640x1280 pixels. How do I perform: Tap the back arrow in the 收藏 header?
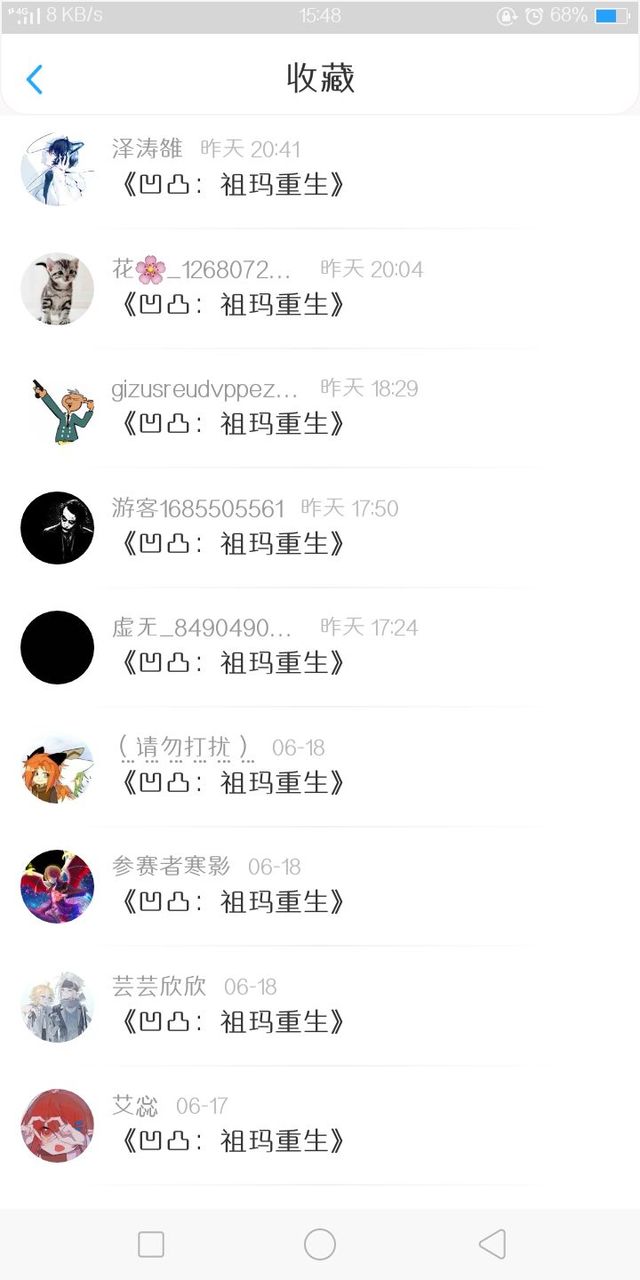[34, 79]
